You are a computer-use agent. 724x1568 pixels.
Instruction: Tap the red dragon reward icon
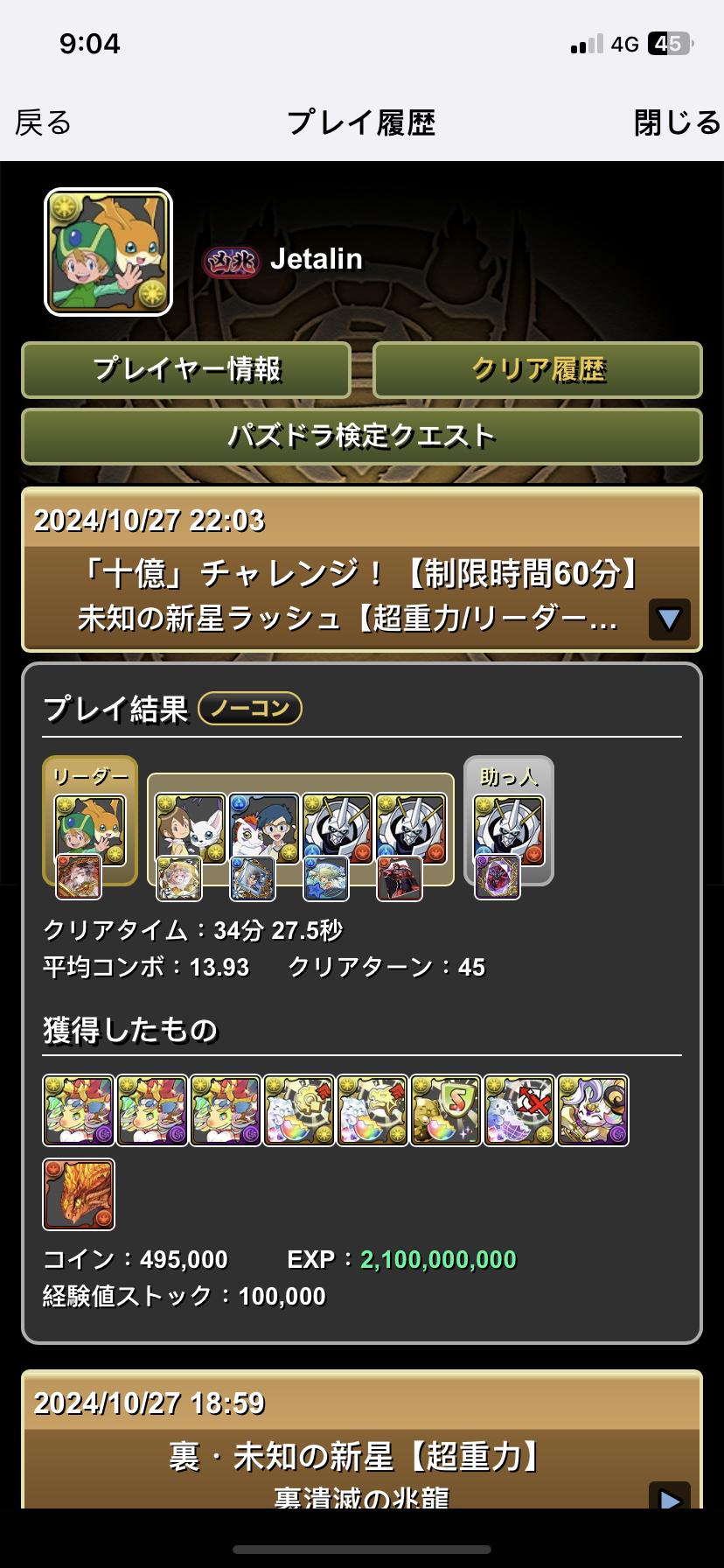point(79,1193)
